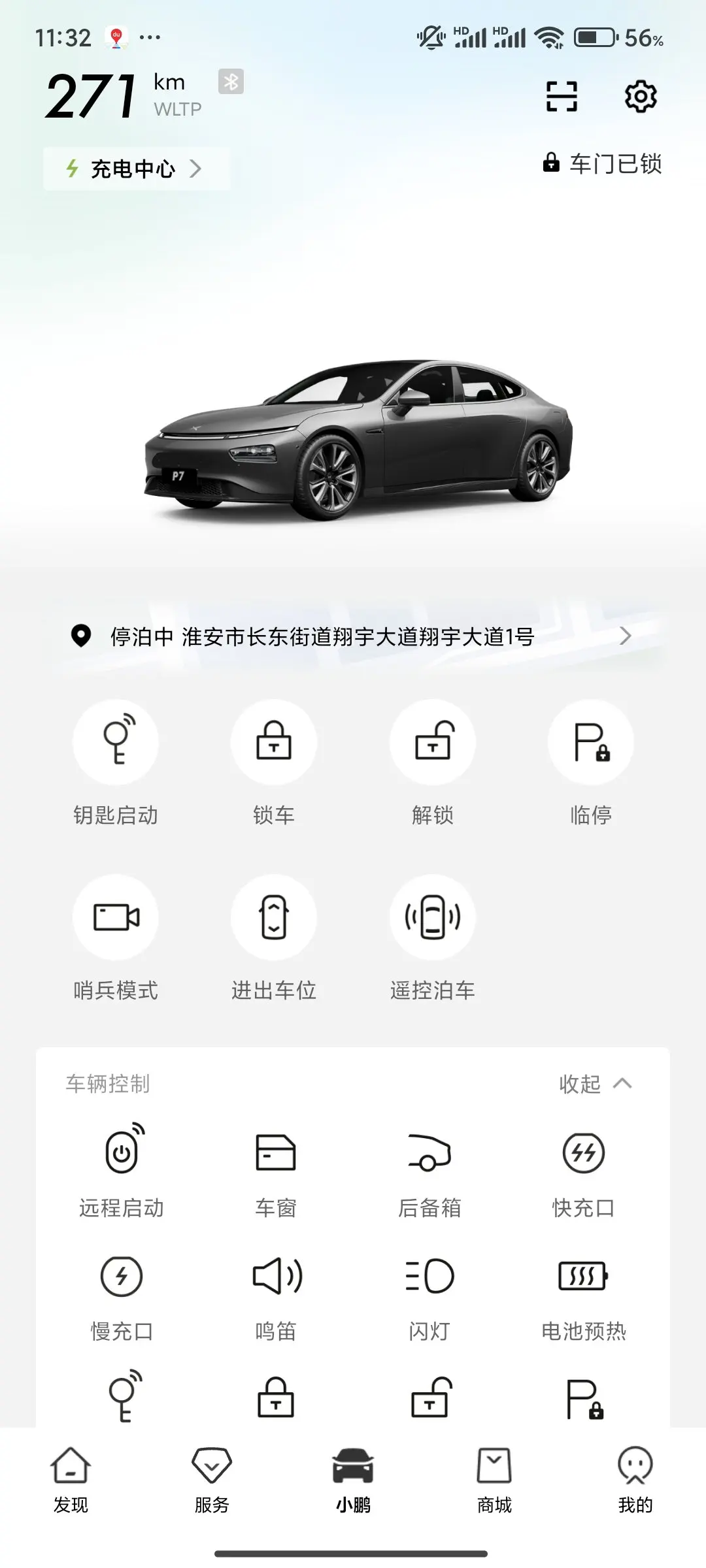Activate 临停 in the top shortcut row
Screen dimensions: 706x1568
pos(591,743)
